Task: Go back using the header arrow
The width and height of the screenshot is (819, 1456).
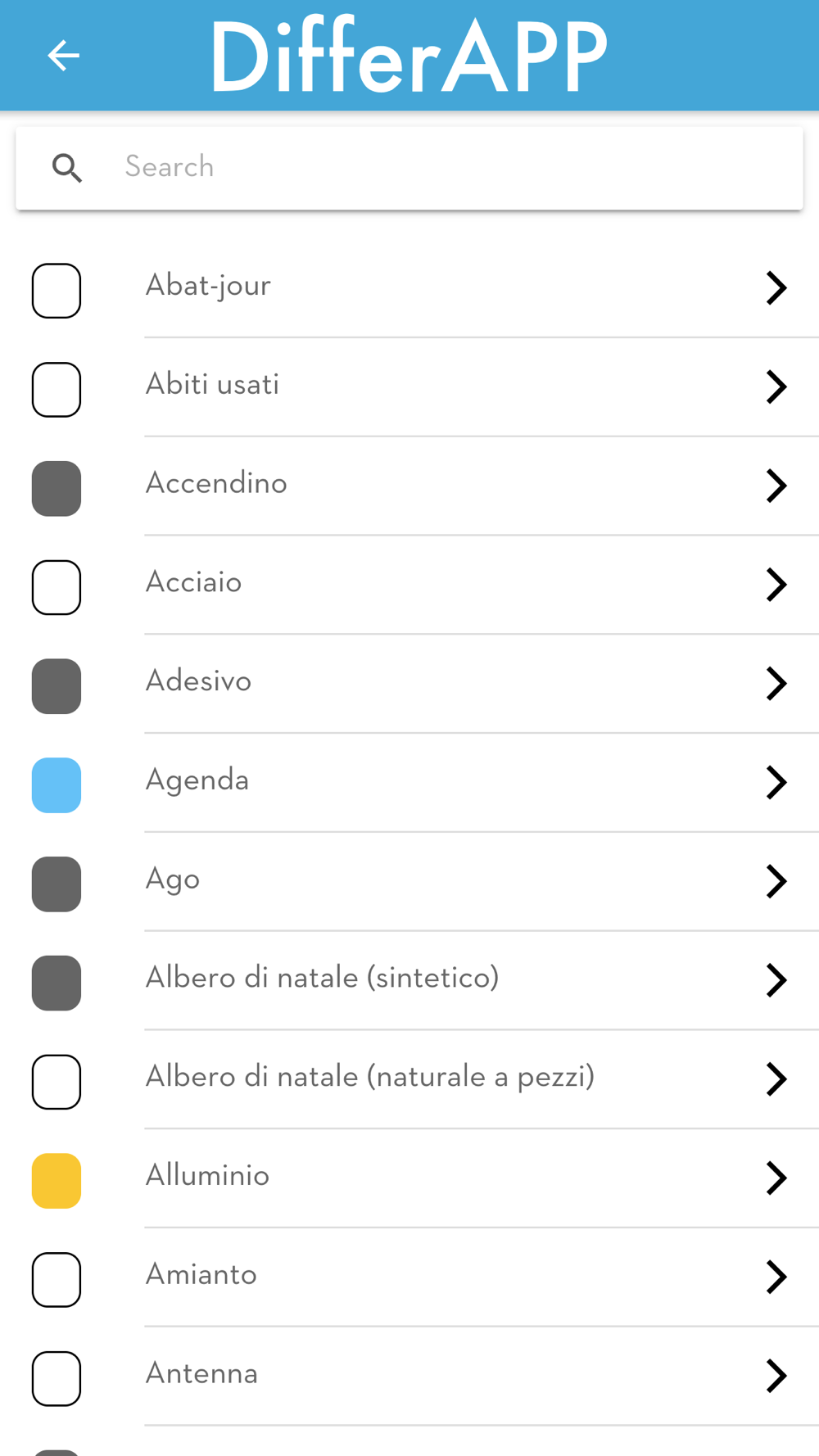Action: 63,56
